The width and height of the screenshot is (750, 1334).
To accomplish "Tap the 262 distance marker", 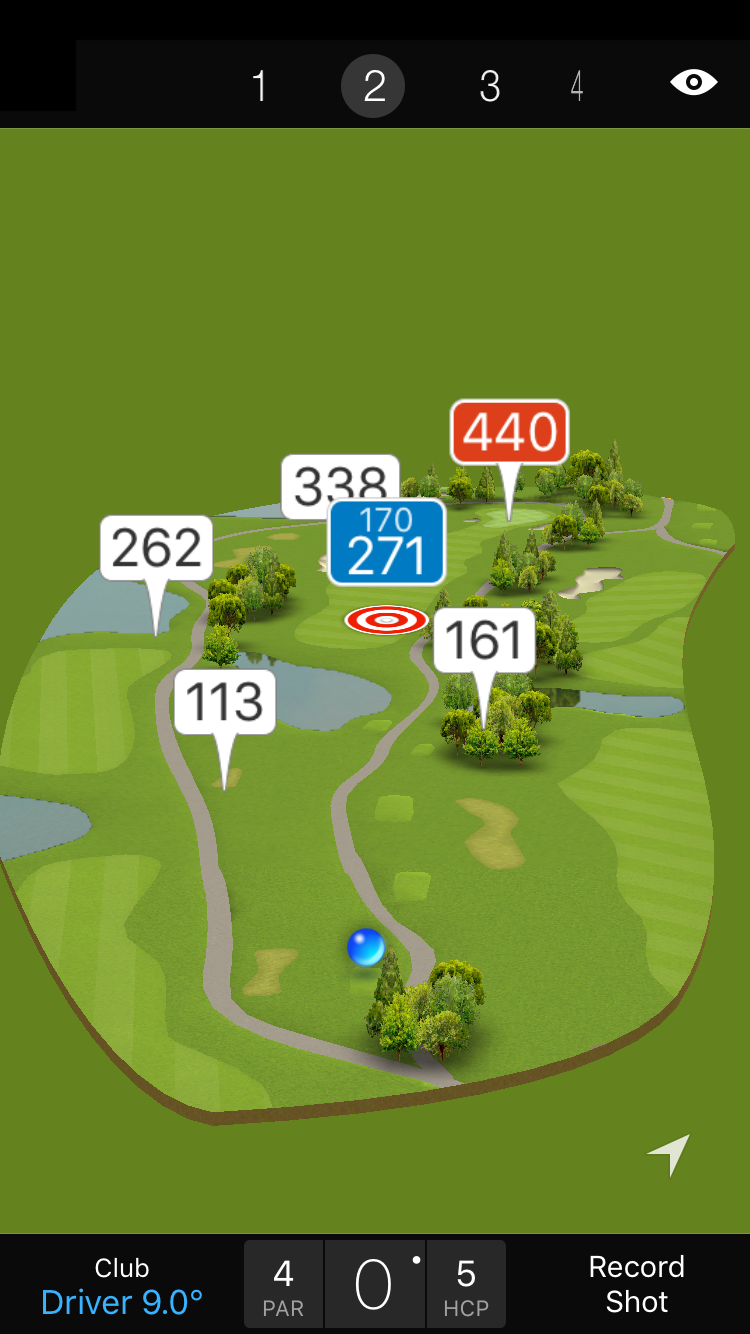I will click(x=156, y=548).
